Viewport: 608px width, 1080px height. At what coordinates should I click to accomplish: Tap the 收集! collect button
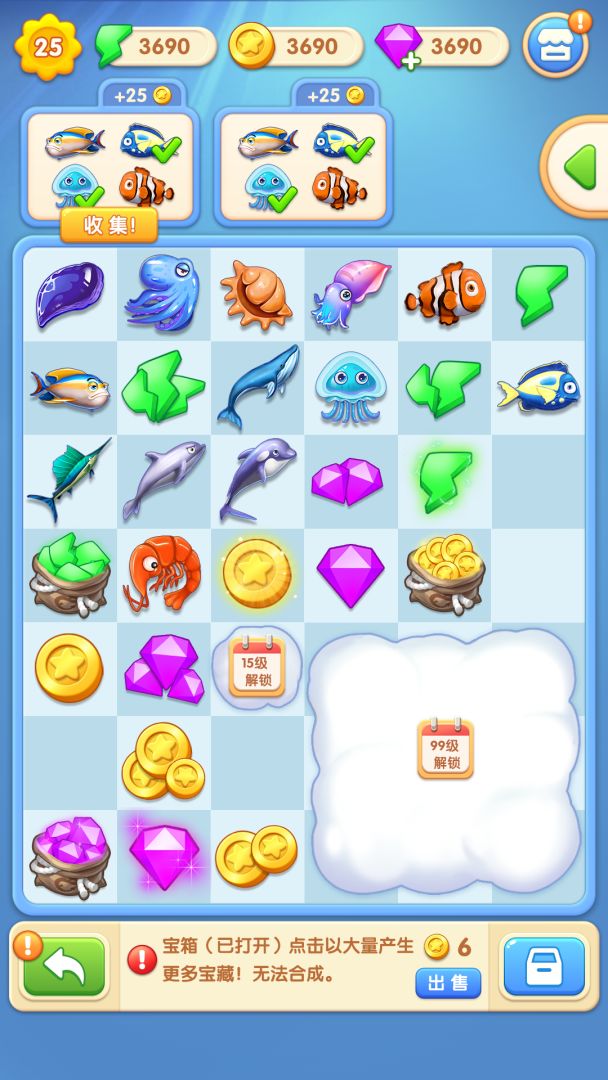pos(109,225)
